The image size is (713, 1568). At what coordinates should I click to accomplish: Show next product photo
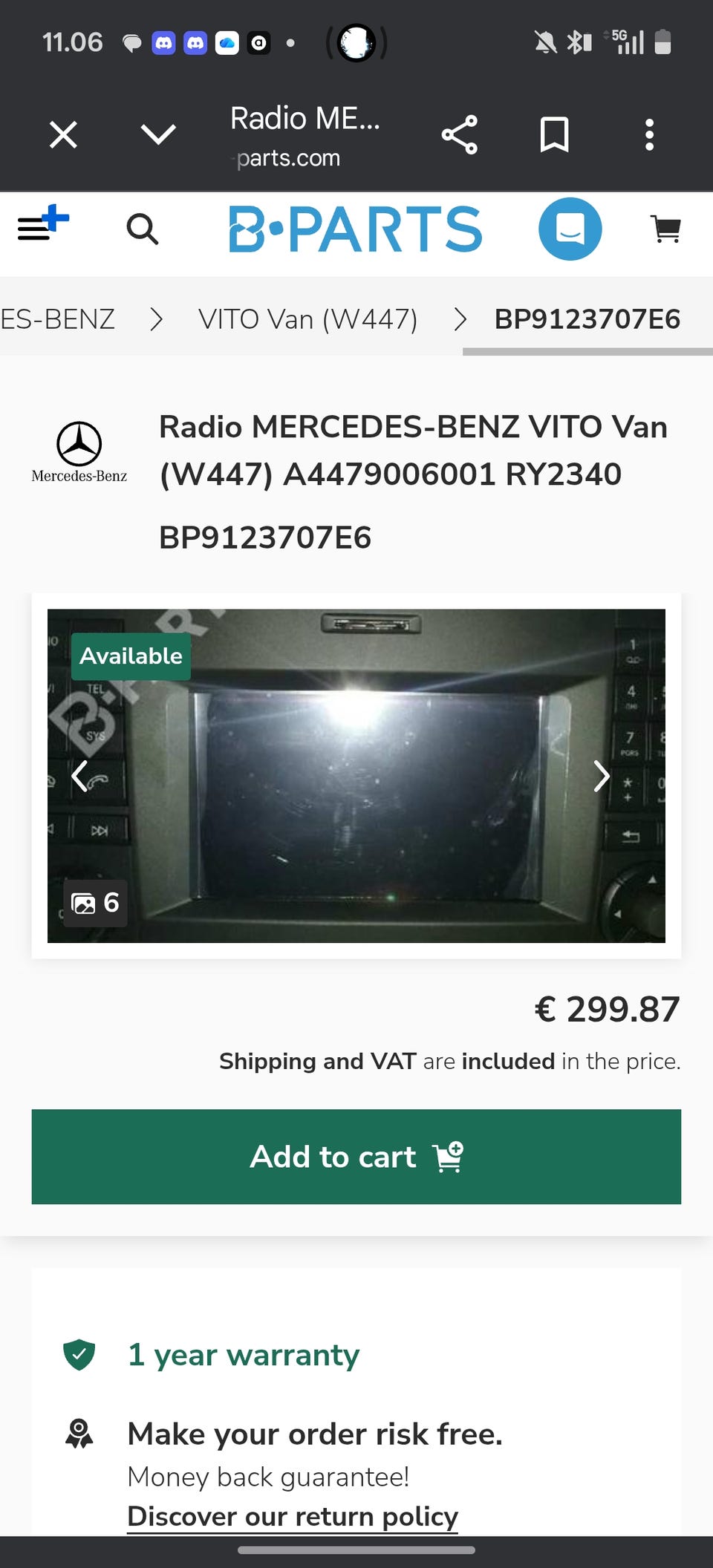pos(601,777)
